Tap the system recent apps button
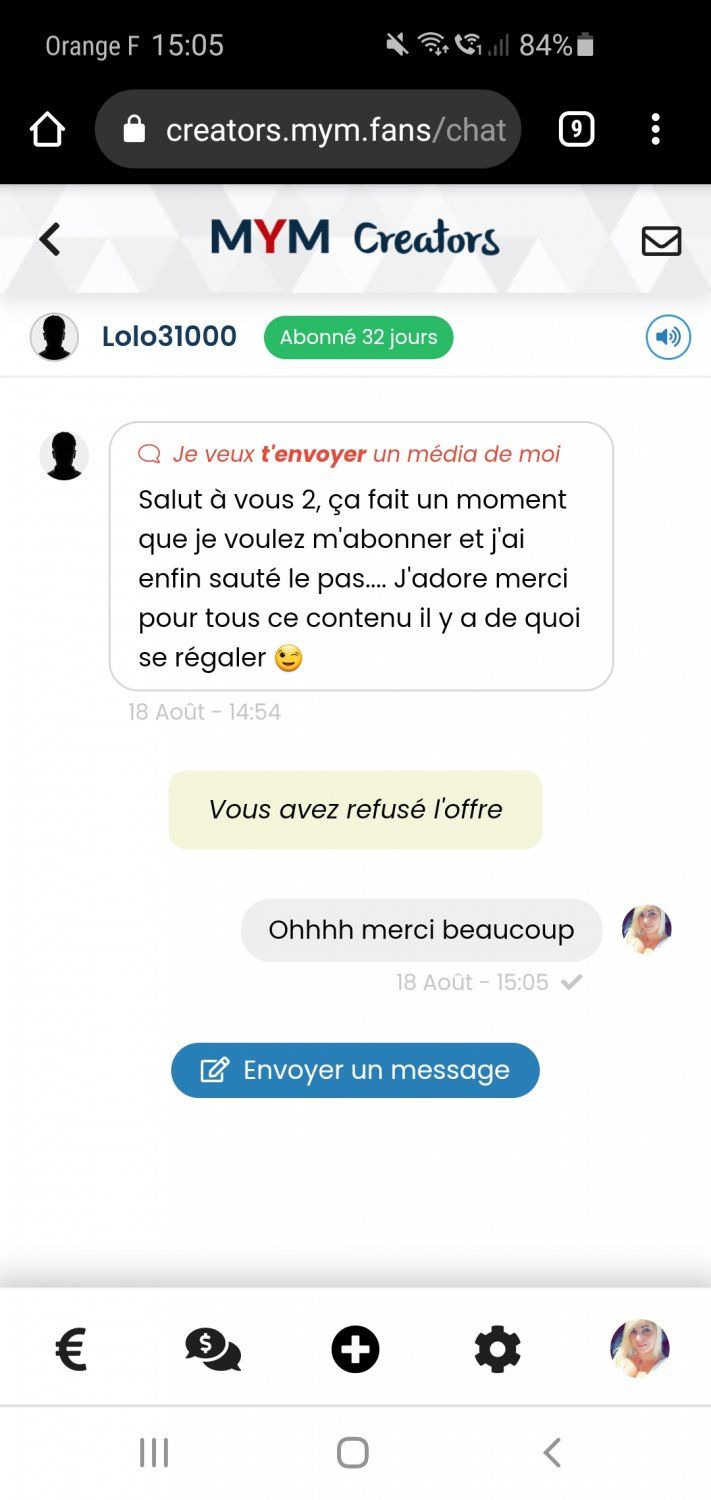Image resolution: width=711 pixels, height=1500 pixels. pos(154,1452)
